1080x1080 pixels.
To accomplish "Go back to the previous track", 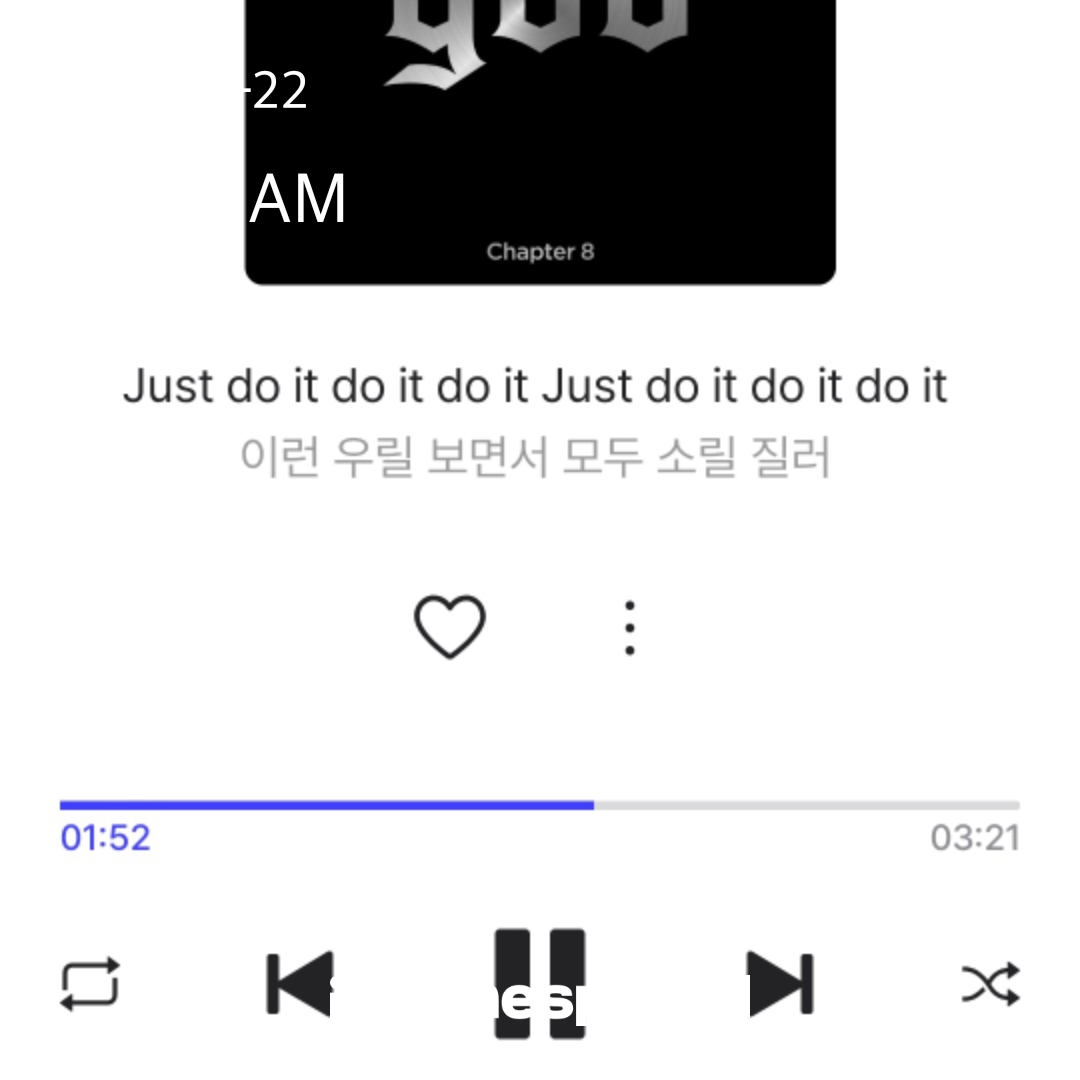I will tap(299, 984).
